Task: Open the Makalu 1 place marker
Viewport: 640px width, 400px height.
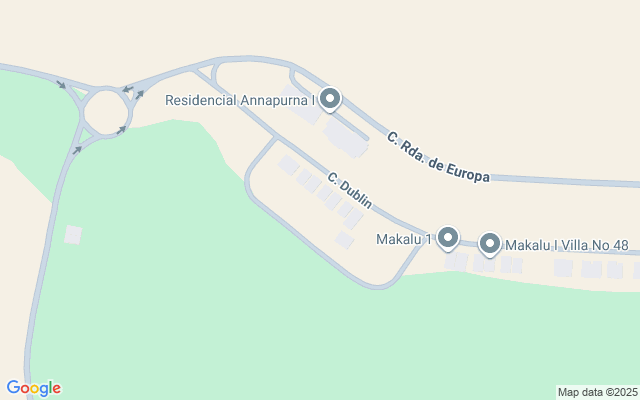Action: click(x=448, y=238)
